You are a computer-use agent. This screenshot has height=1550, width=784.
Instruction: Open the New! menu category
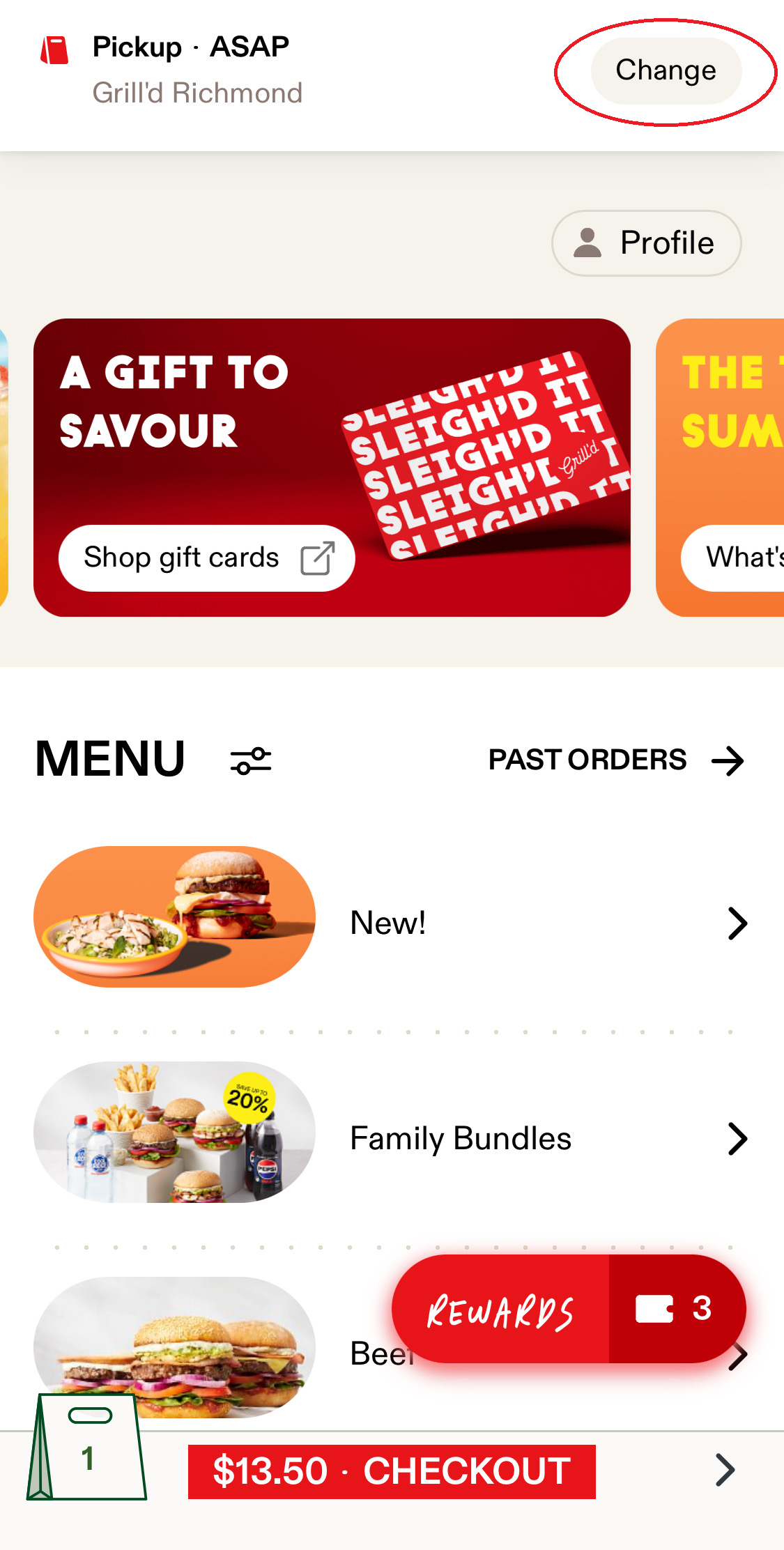(390, 923)
